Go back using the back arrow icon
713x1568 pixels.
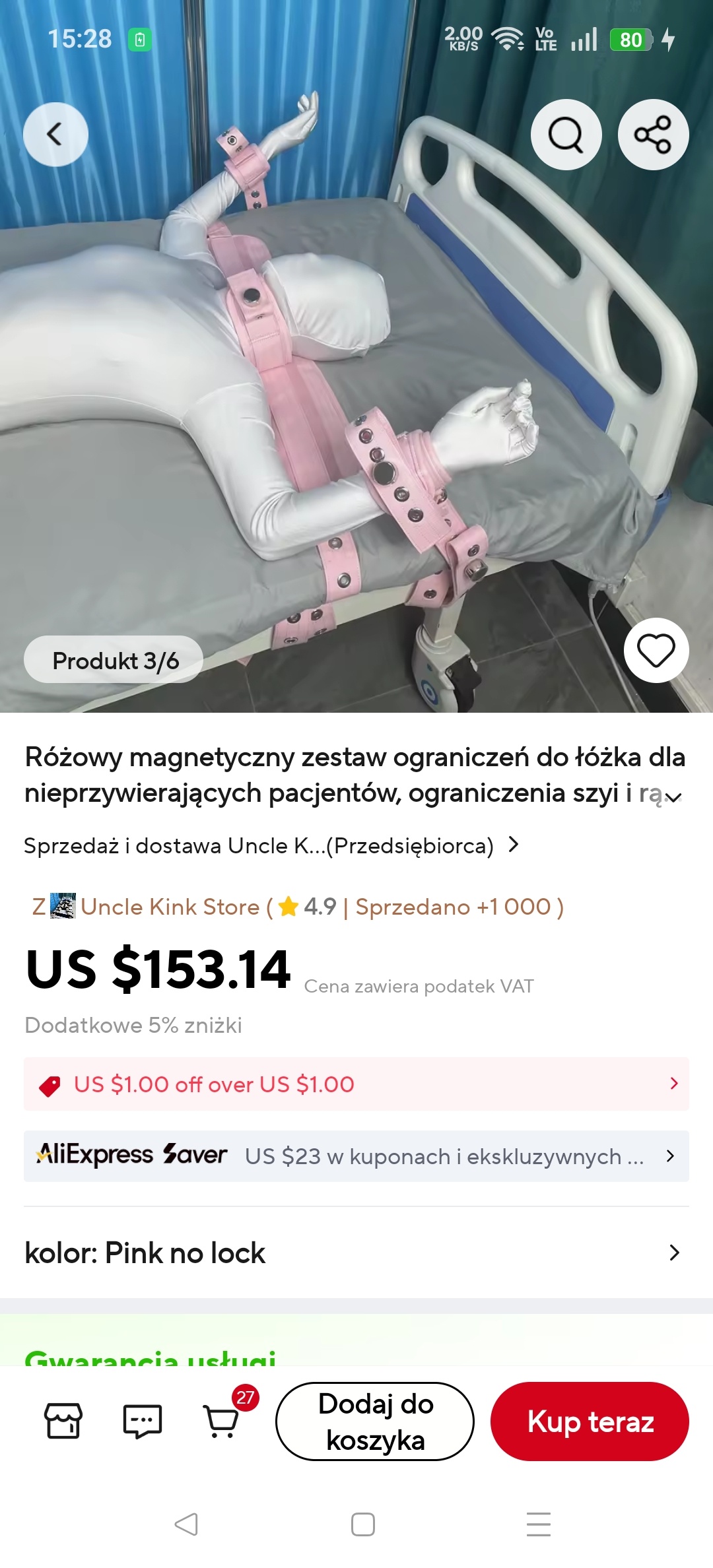(55, 133)
